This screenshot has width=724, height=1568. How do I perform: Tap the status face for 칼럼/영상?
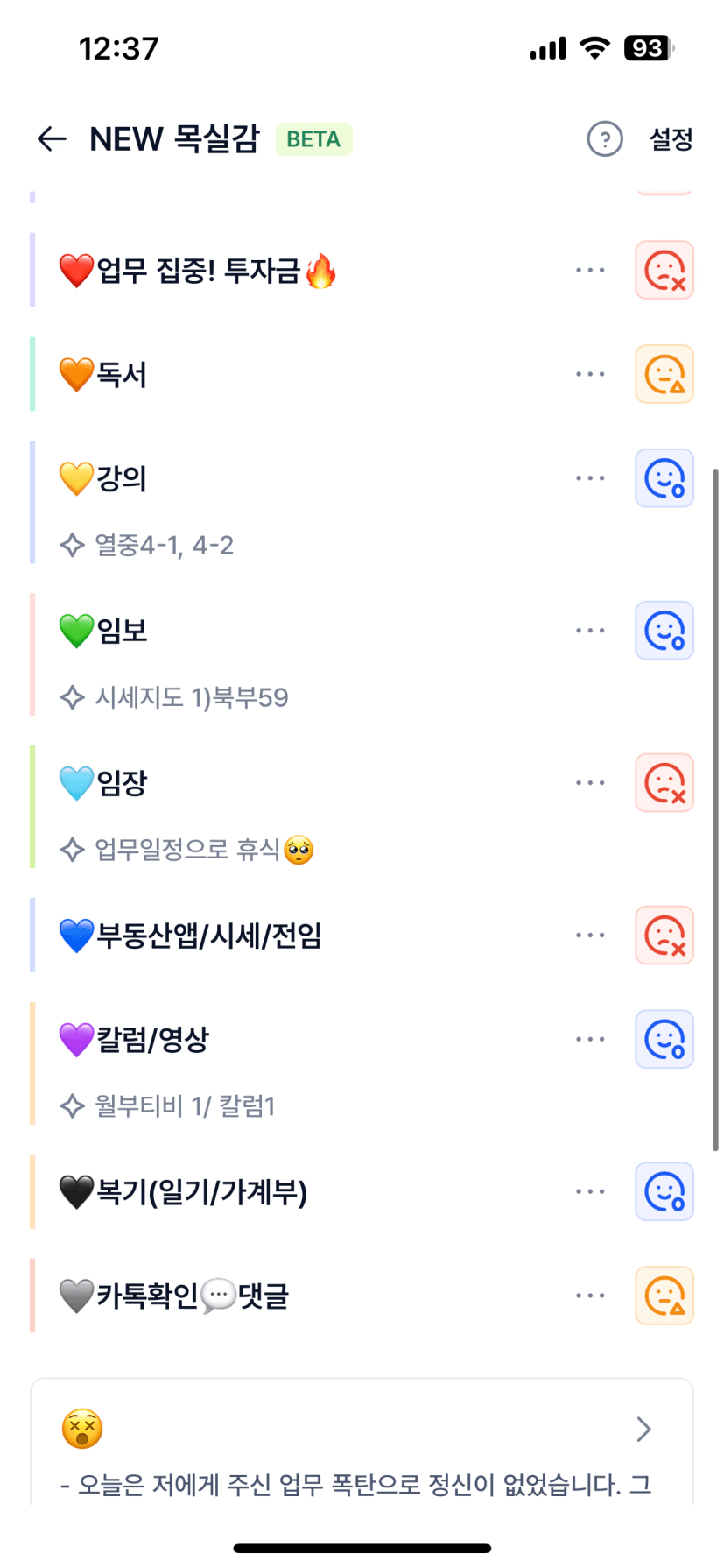664,1039
